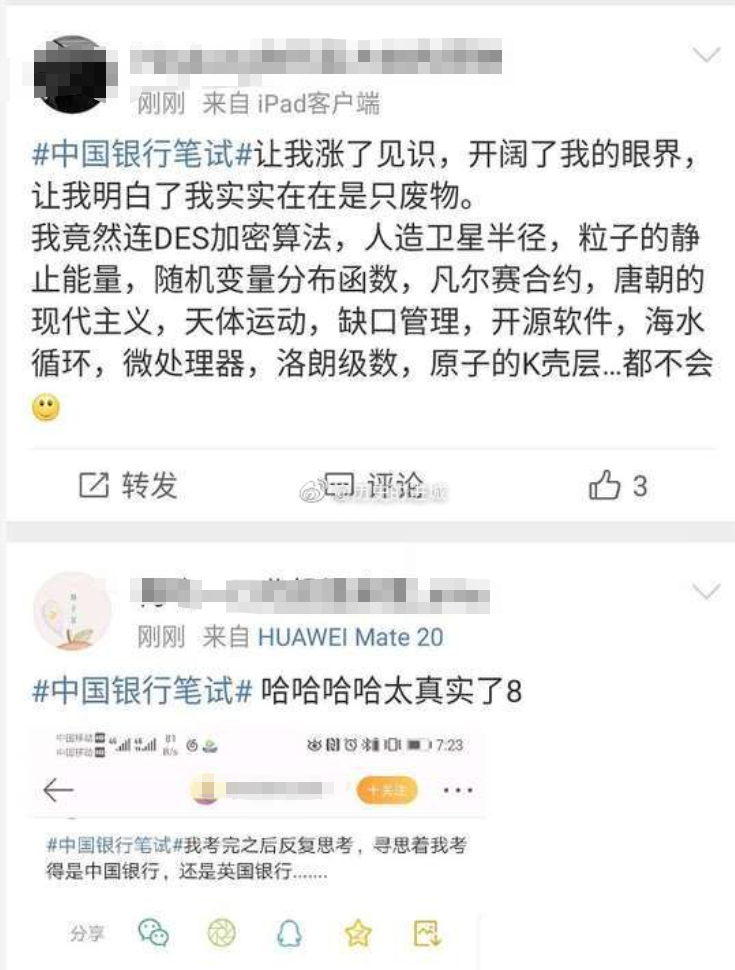Comment on the DES加密算法 post
Screen dimensions: 735x970
coord(376,486)
